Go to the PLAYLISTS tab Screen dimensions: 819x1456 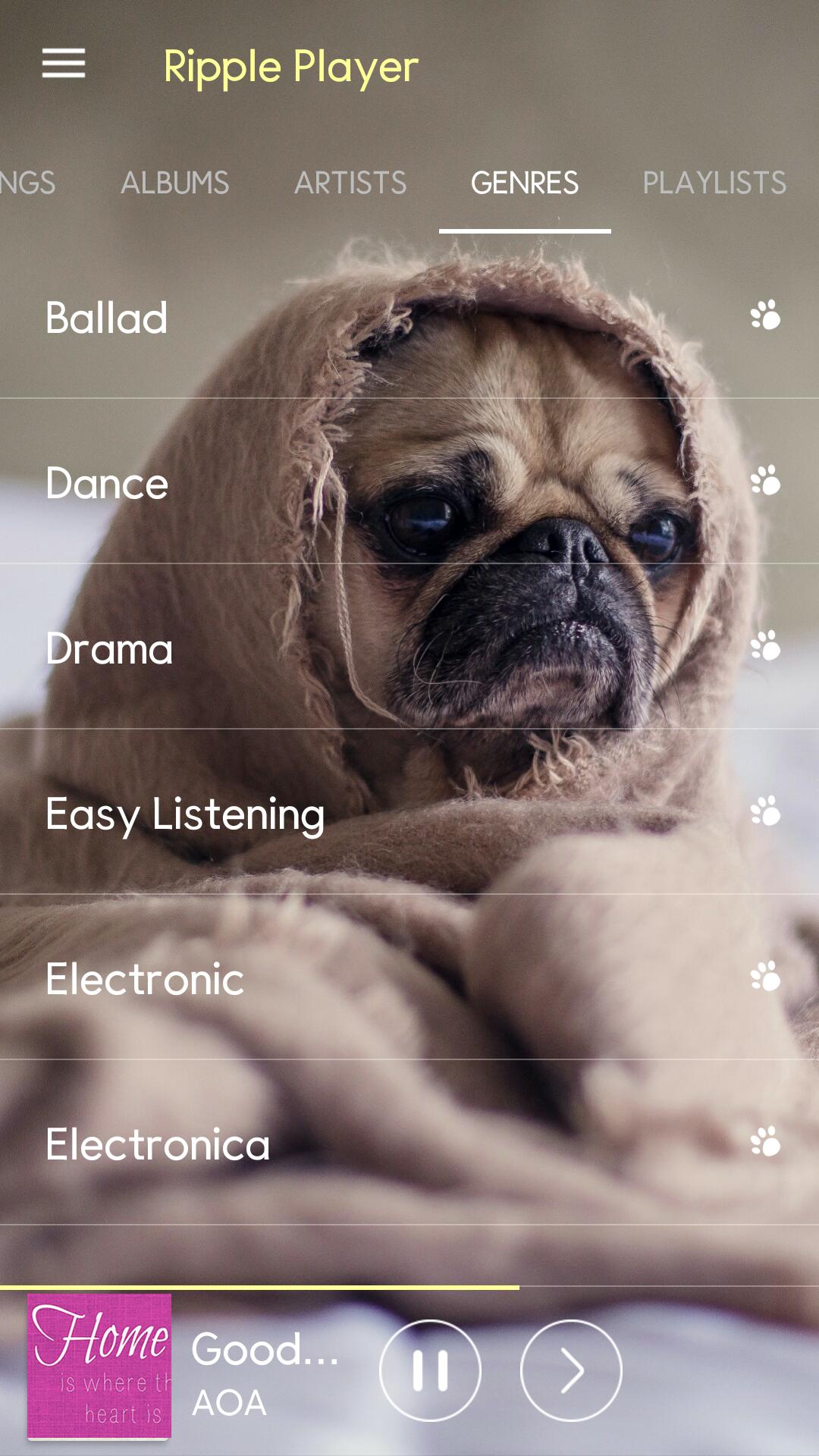point(714,182)
